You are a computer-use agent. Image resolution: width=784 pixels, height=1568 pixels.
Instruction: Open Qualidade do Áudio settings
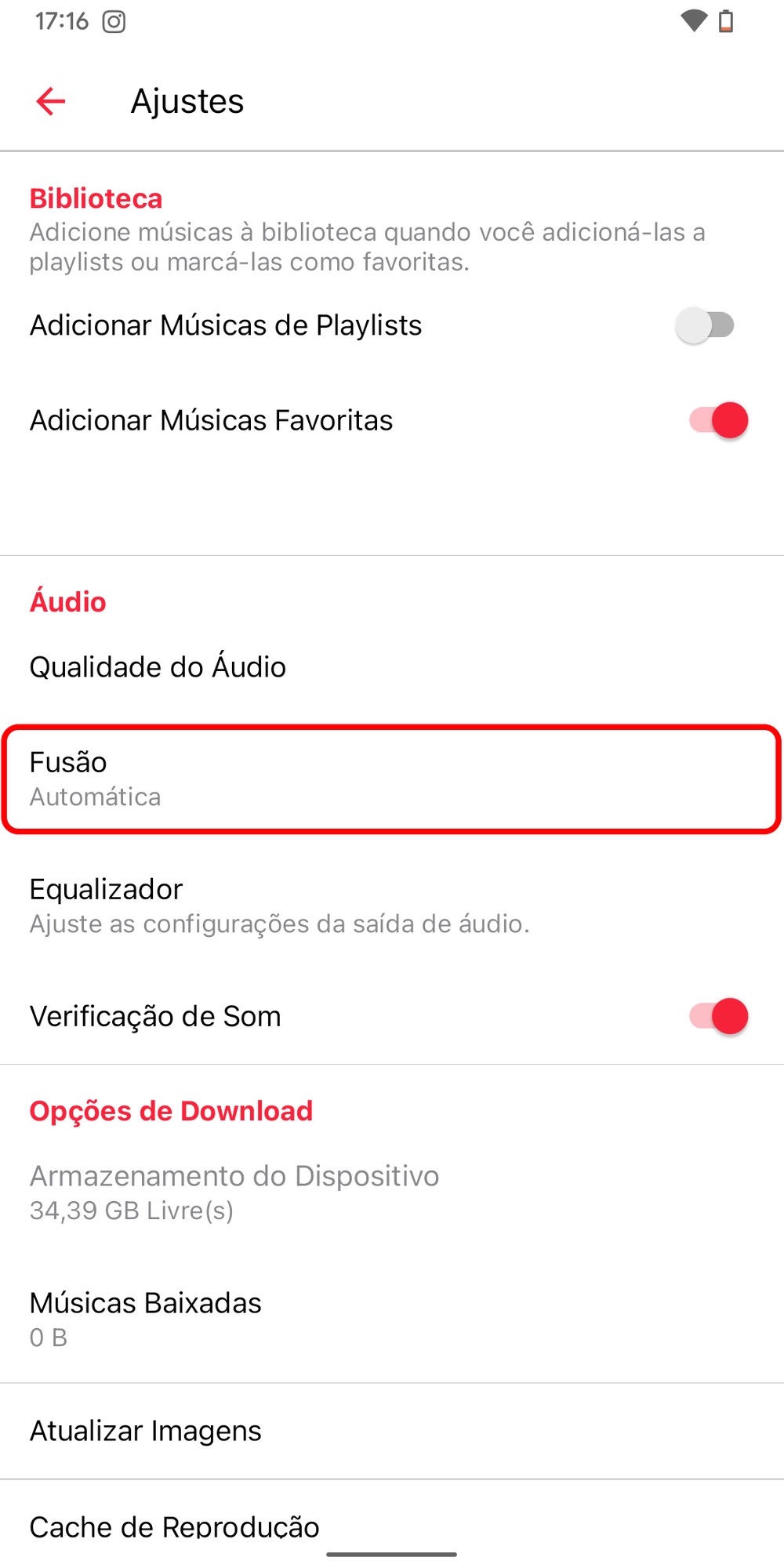pyautogui.click(x=392, y=667)
